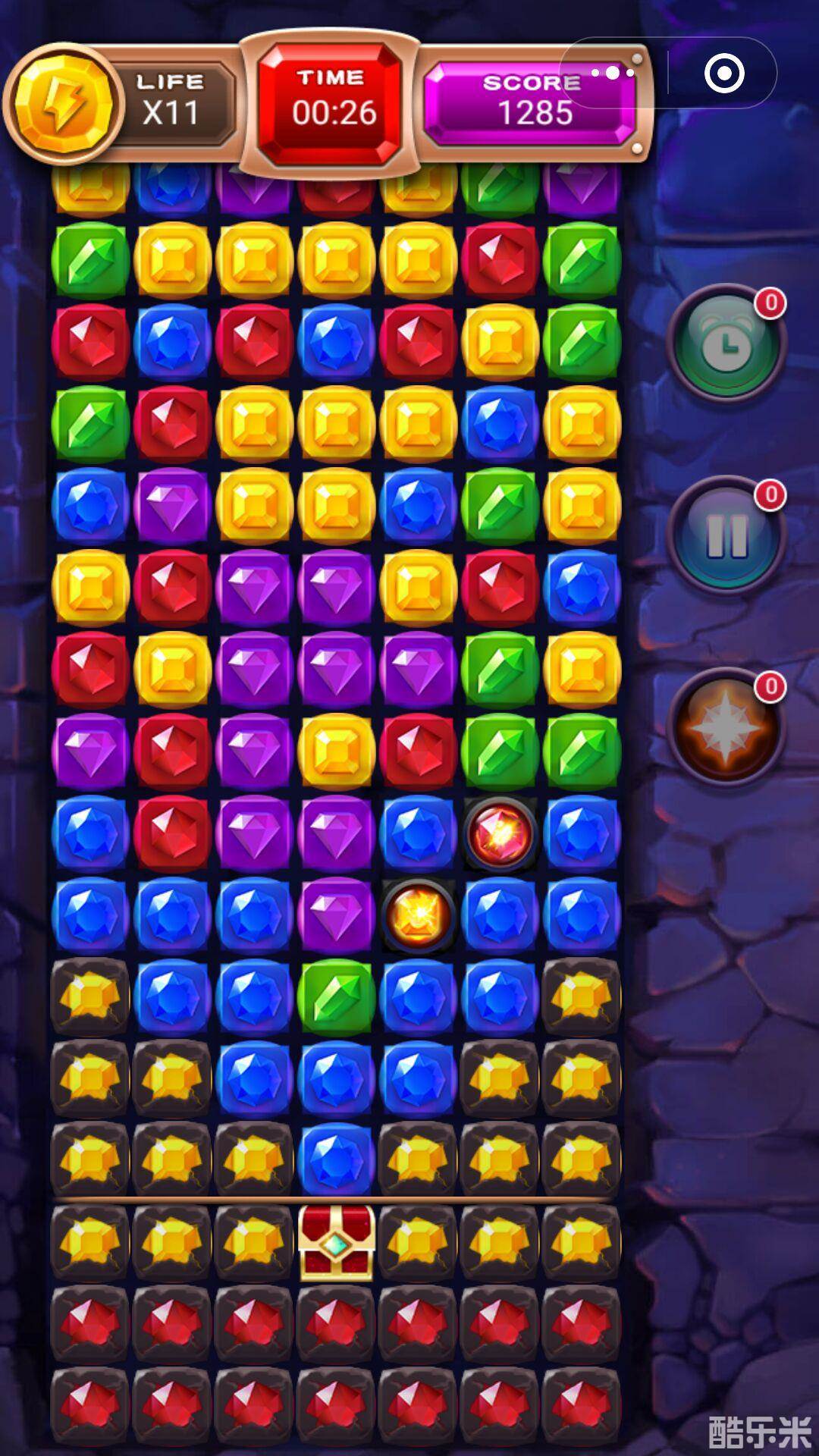
Task: Tap the red lightning special gem
Action: click(500, 833)
